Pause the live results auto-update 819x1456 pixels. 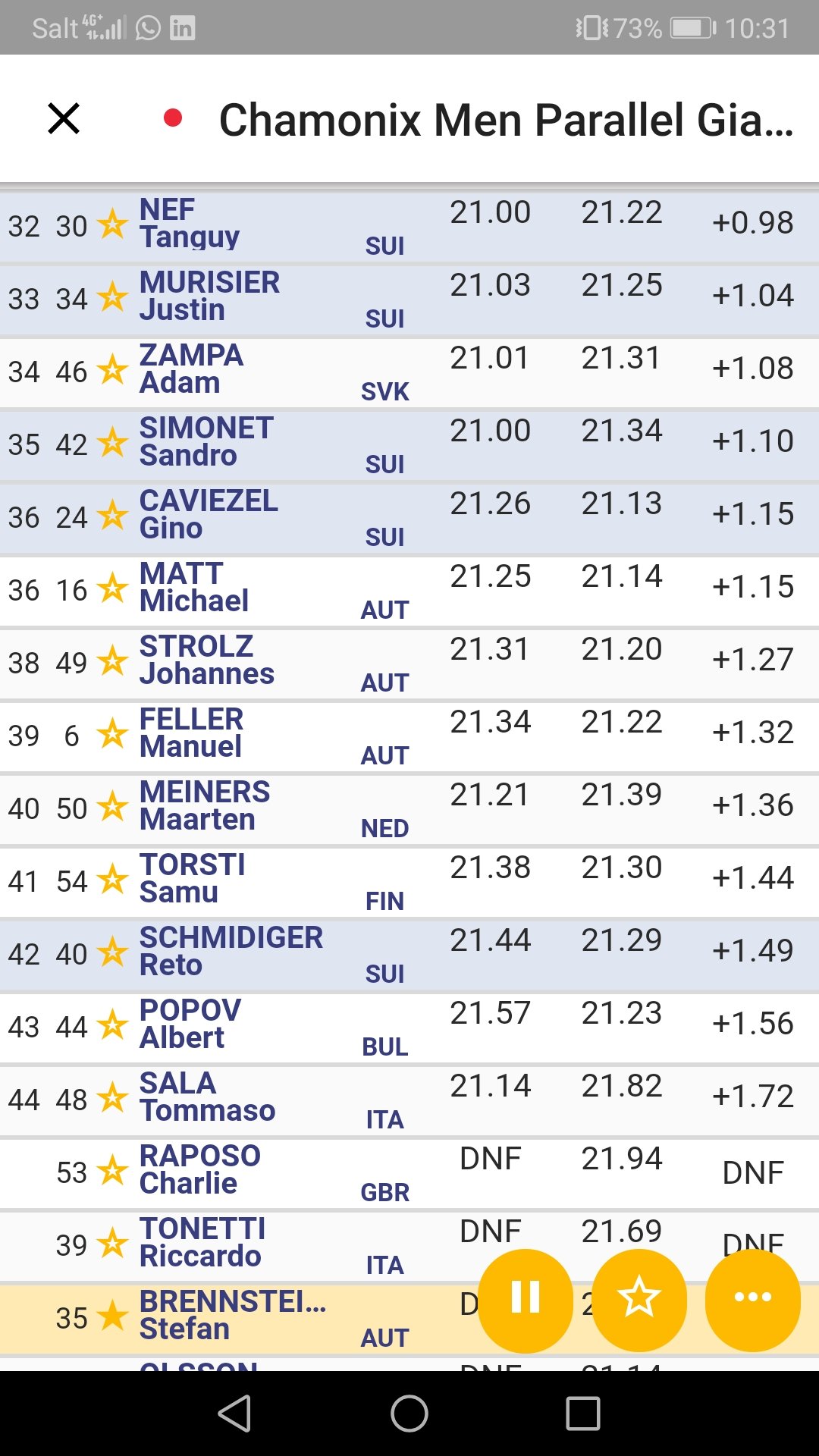526,1300
